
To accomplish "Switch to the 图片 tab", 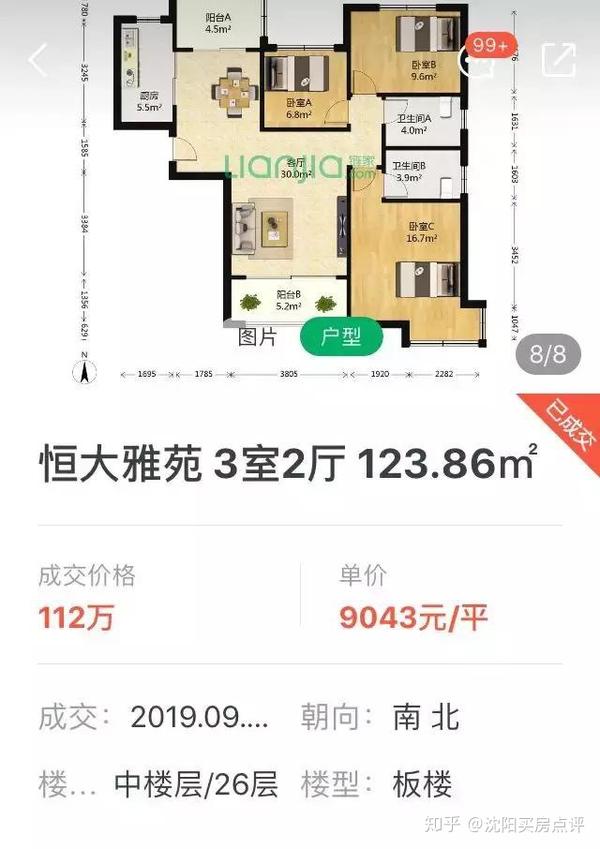I will (256, 337).
